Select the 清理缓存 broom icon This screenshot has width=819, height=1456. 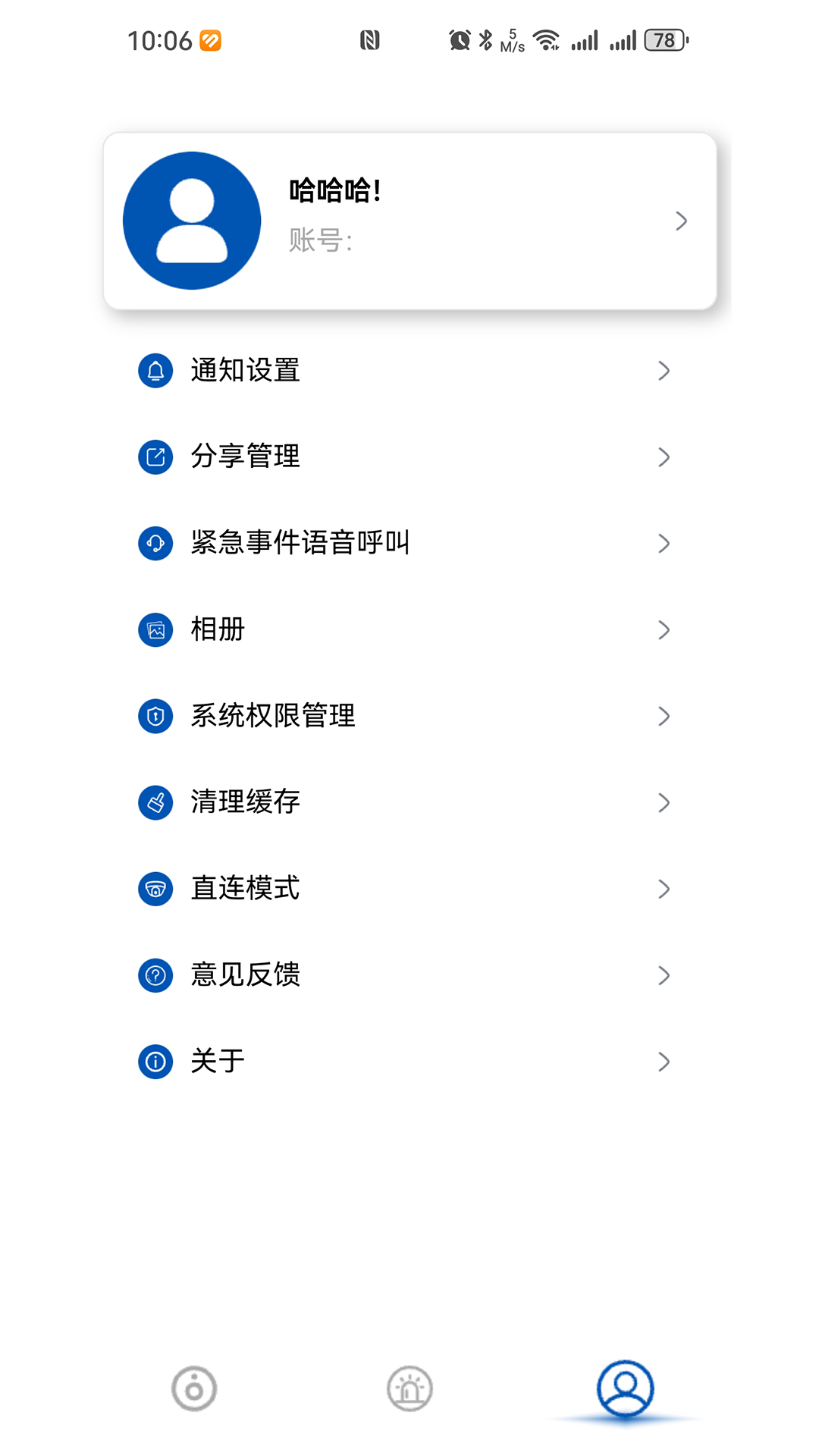[155, 802]
